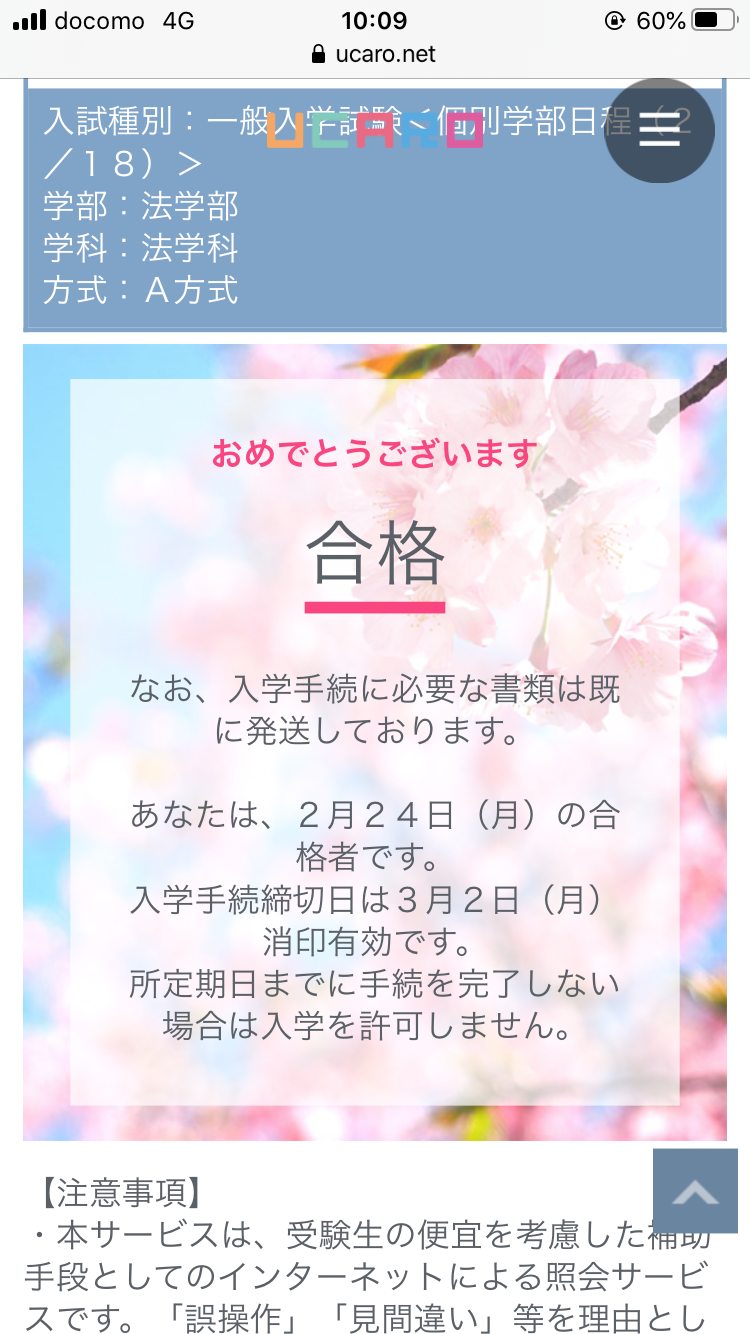Image resolution: width=750 pixels, height=1334 pixels.
Task: Tap the ucaro.net address bar
Action: click(x=375, y=54)
